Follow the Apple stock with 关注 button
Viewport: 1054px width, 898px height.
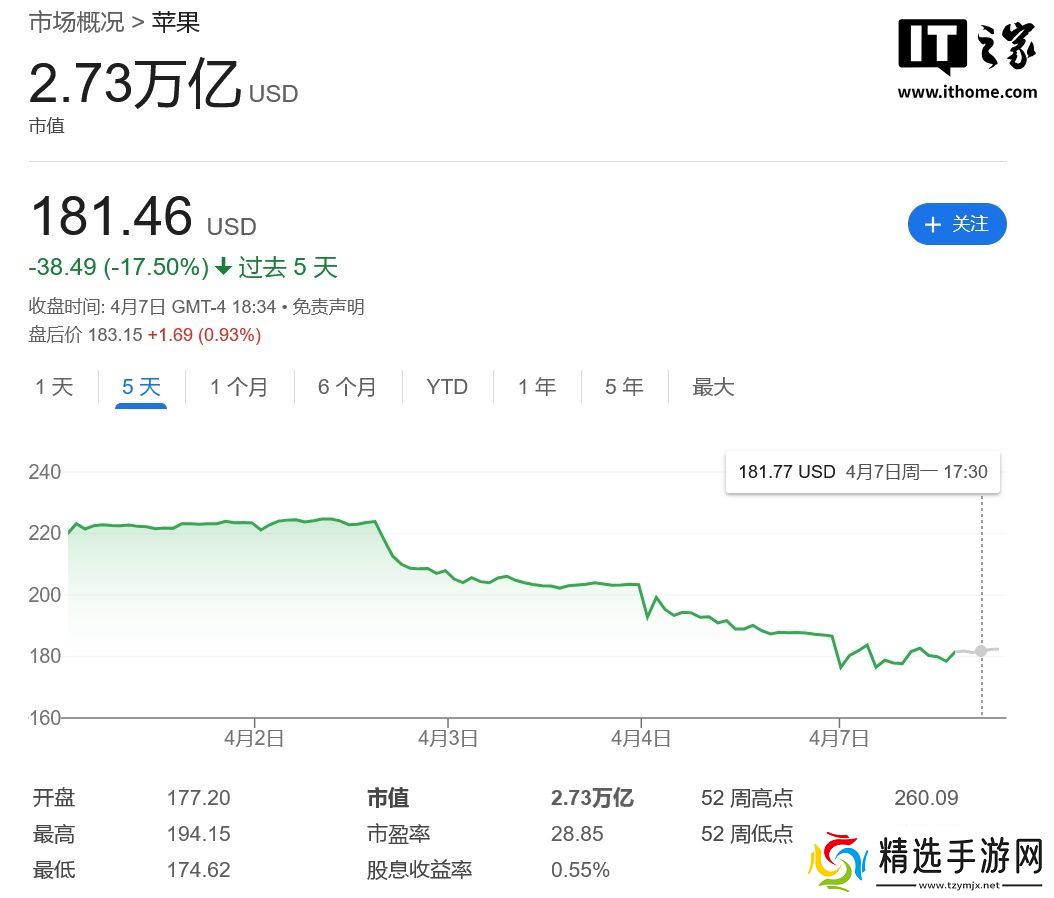click(x=956, y=225)
